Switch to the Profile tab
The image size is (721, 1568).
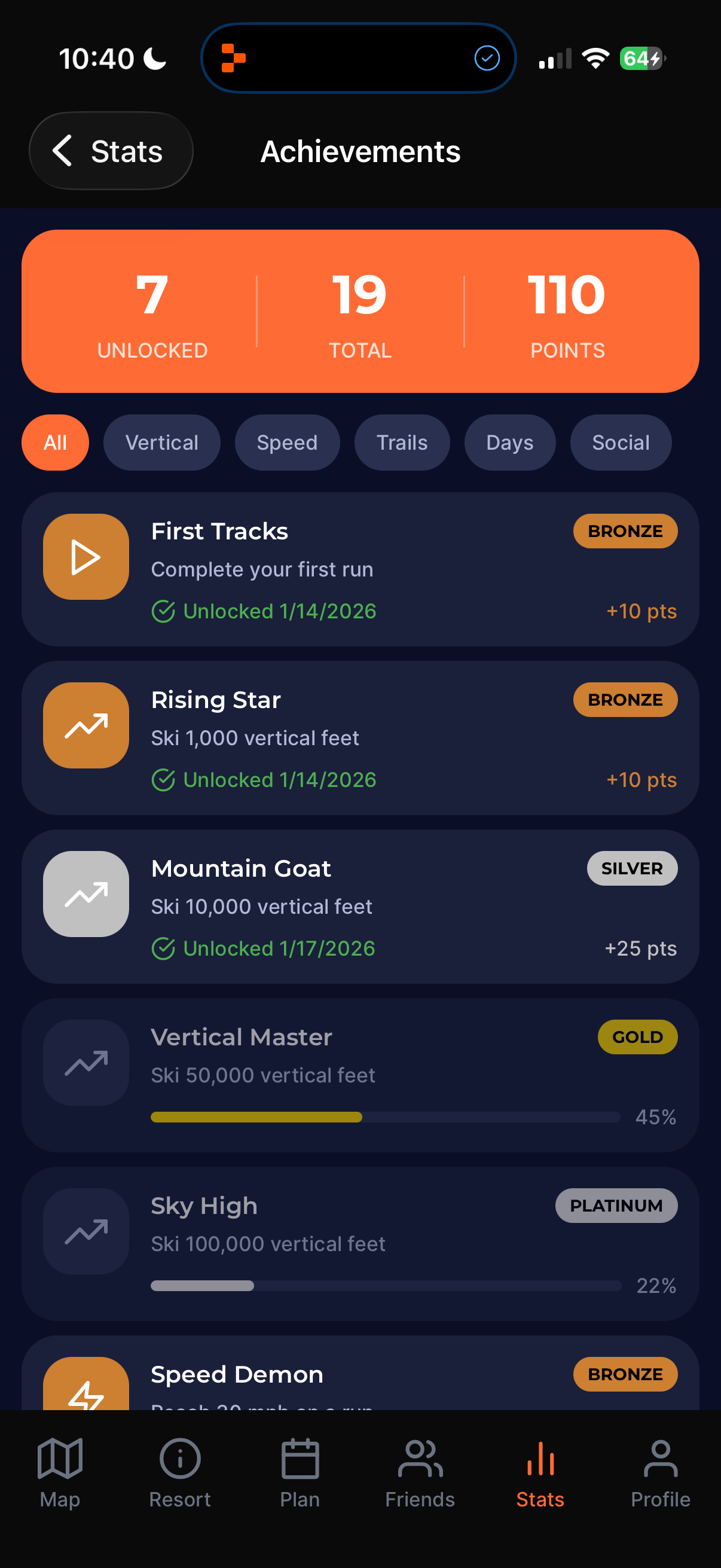[660, 1472]
